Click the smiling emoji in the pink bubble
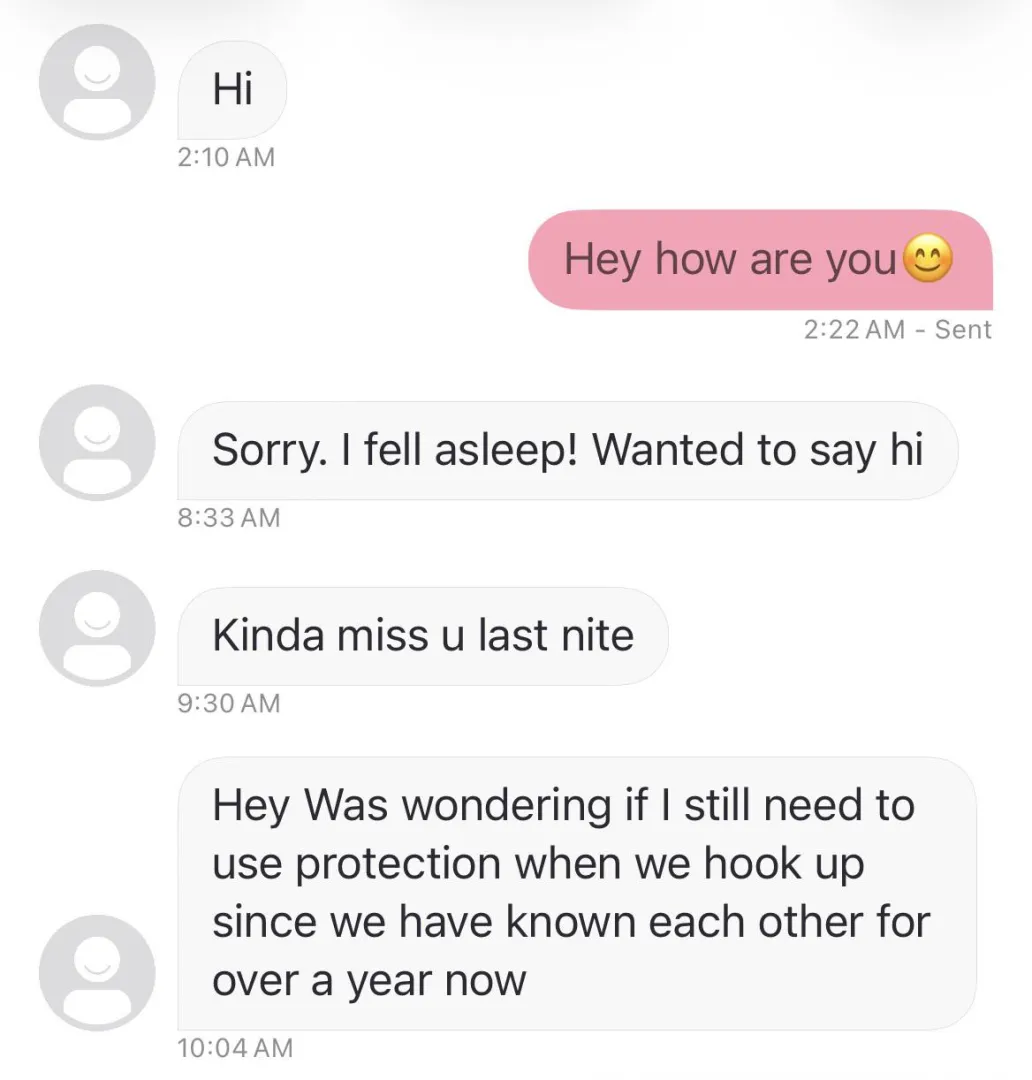Viewport: 1032px width, 1080px height. click(926, 259)
